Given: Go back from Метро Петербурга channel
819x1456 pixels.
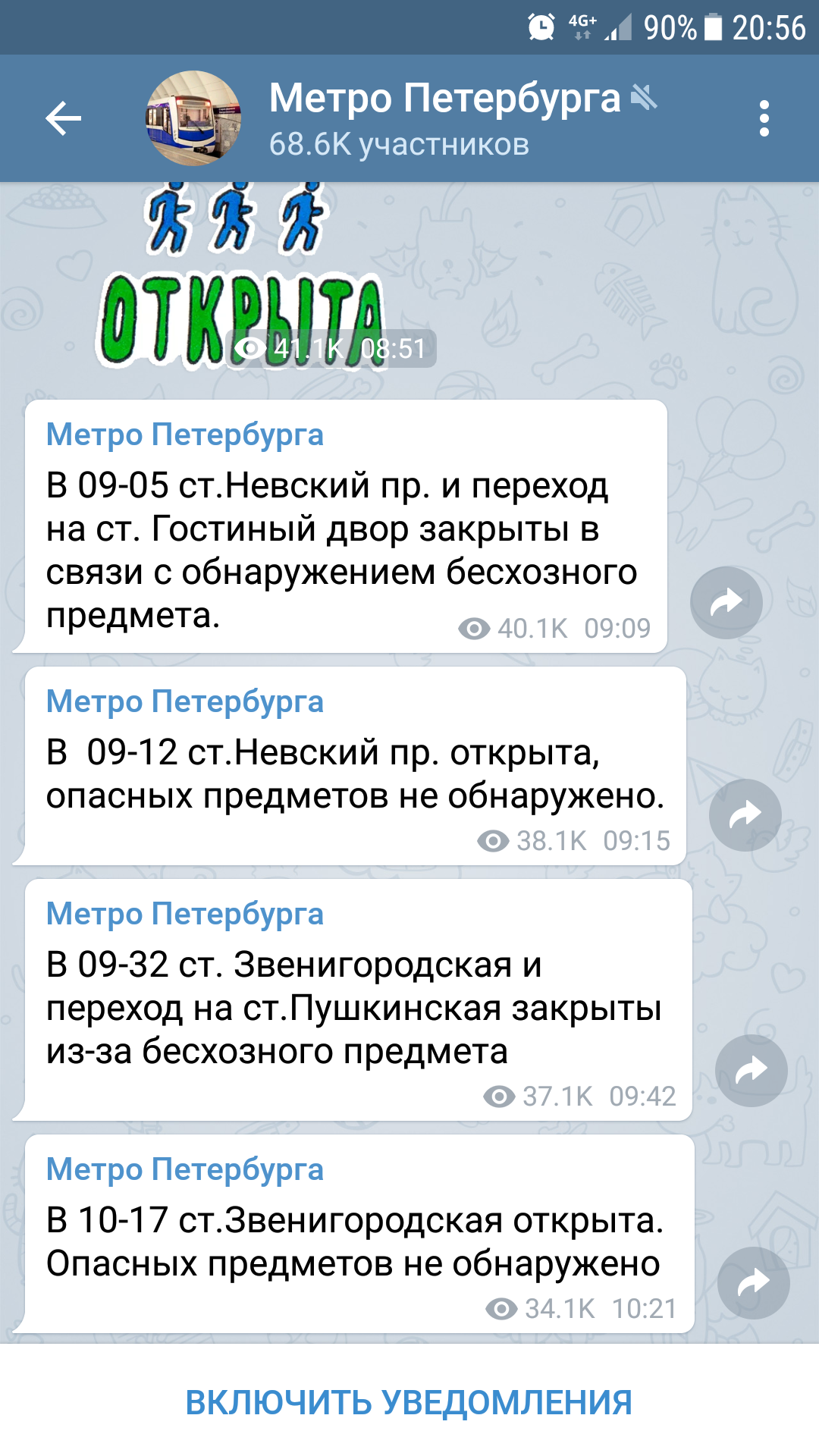Looking at the screenshot, I should (x=63, y=118).
